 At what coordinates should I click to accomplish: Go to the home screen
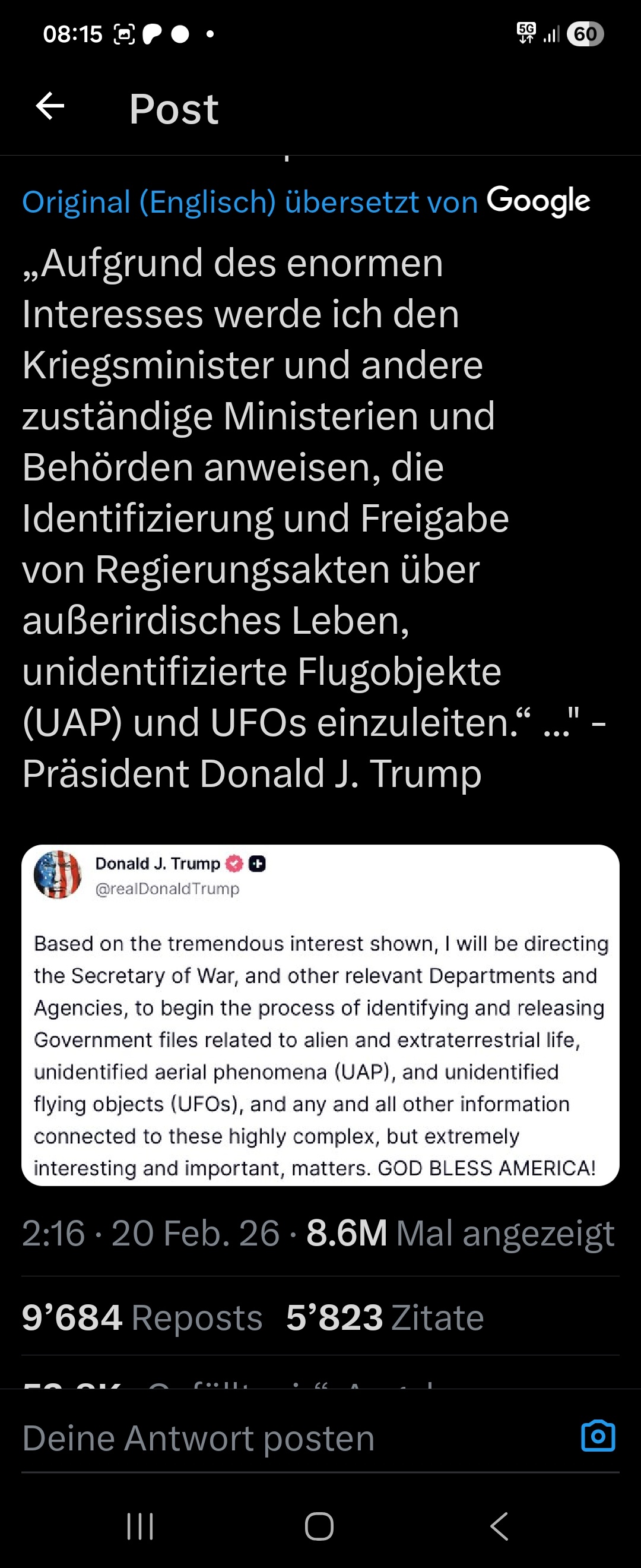pyautogui.click(x=319, y=1526)
